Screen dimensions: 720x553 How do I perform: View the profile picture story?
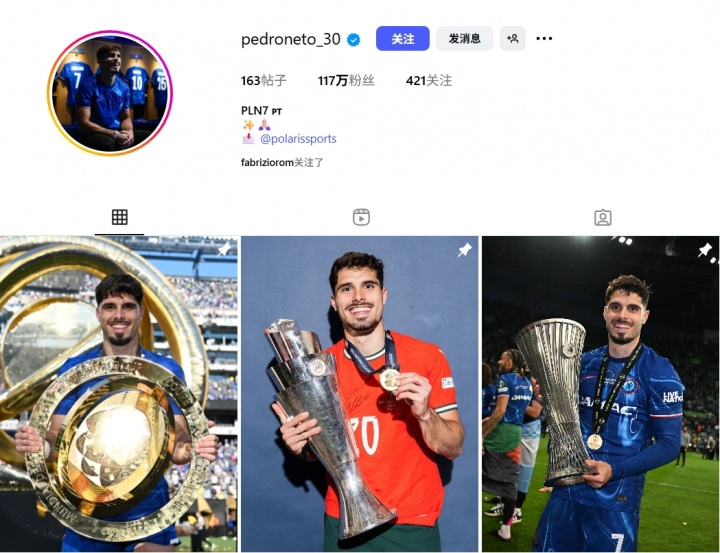110,93
